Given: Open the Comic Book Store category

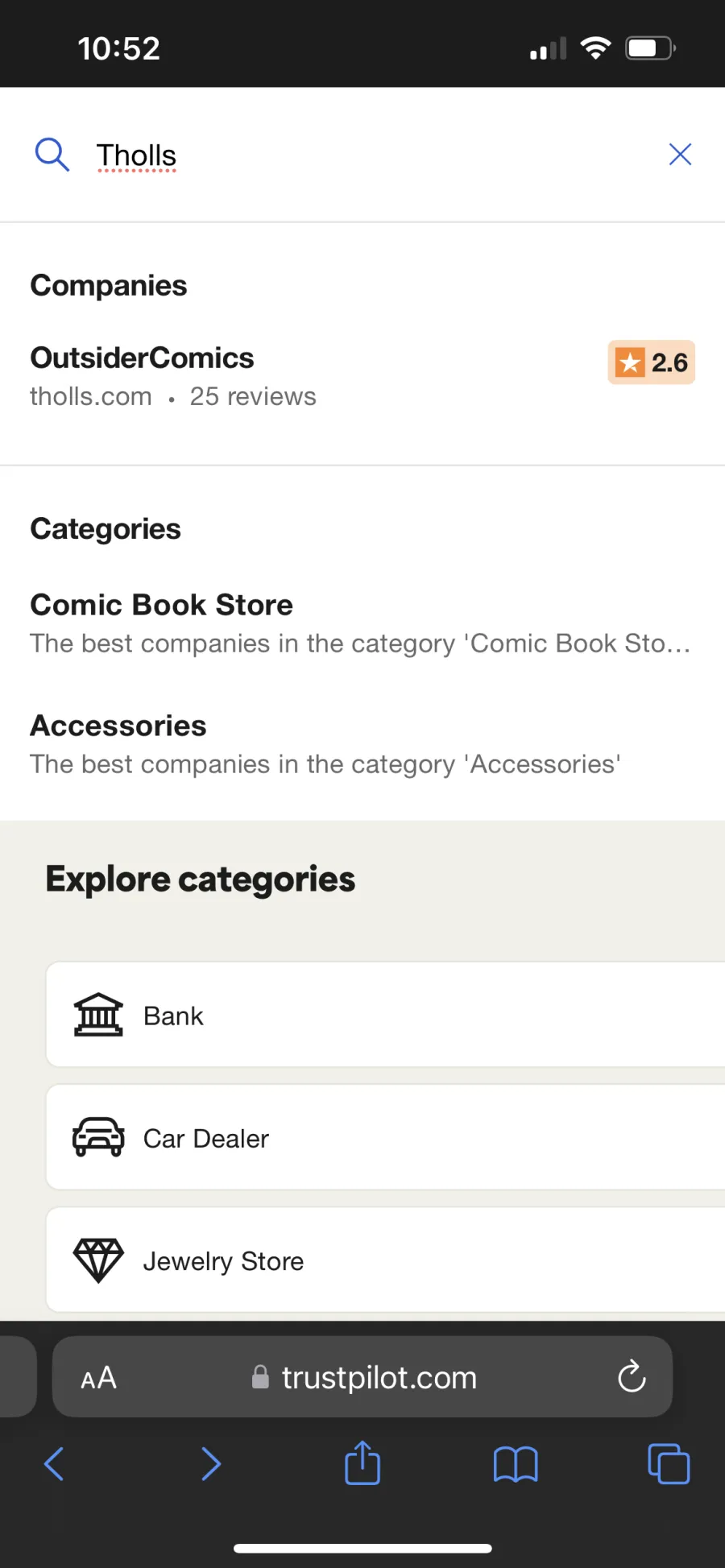Looking at the screenshot, I should click(362, 623).
